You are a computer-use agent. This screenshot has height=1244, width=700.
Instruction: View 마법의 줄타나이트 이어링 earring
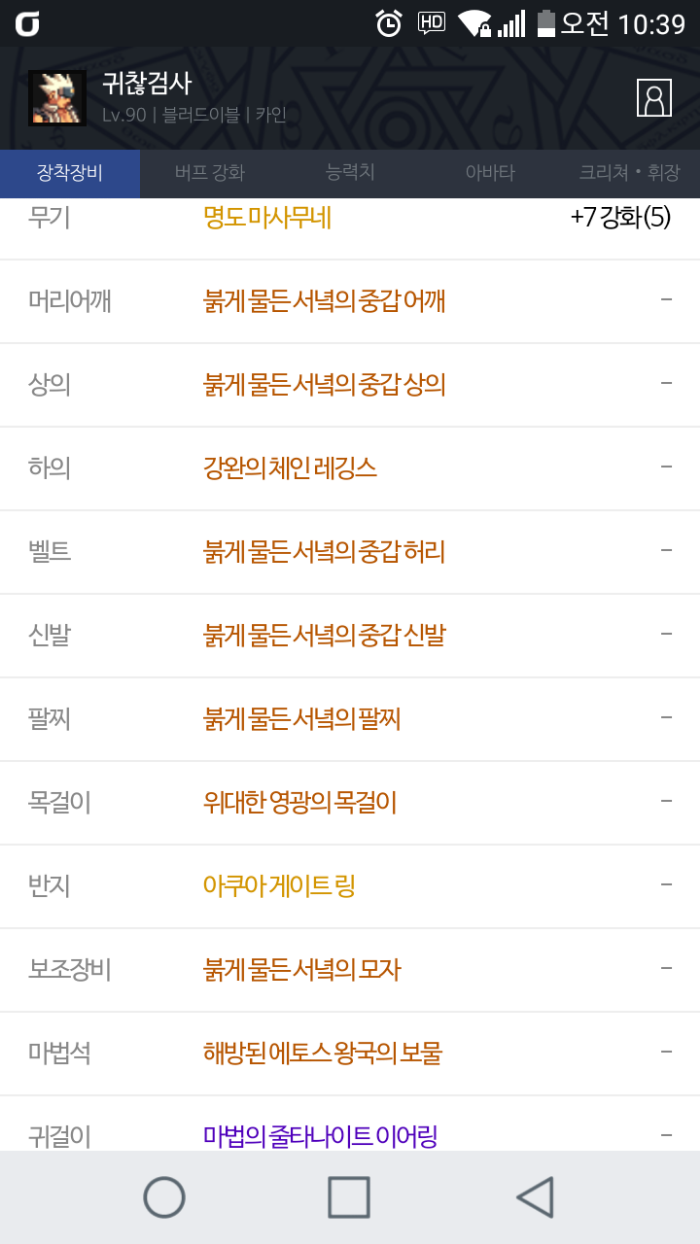(x=320, y=1135)
